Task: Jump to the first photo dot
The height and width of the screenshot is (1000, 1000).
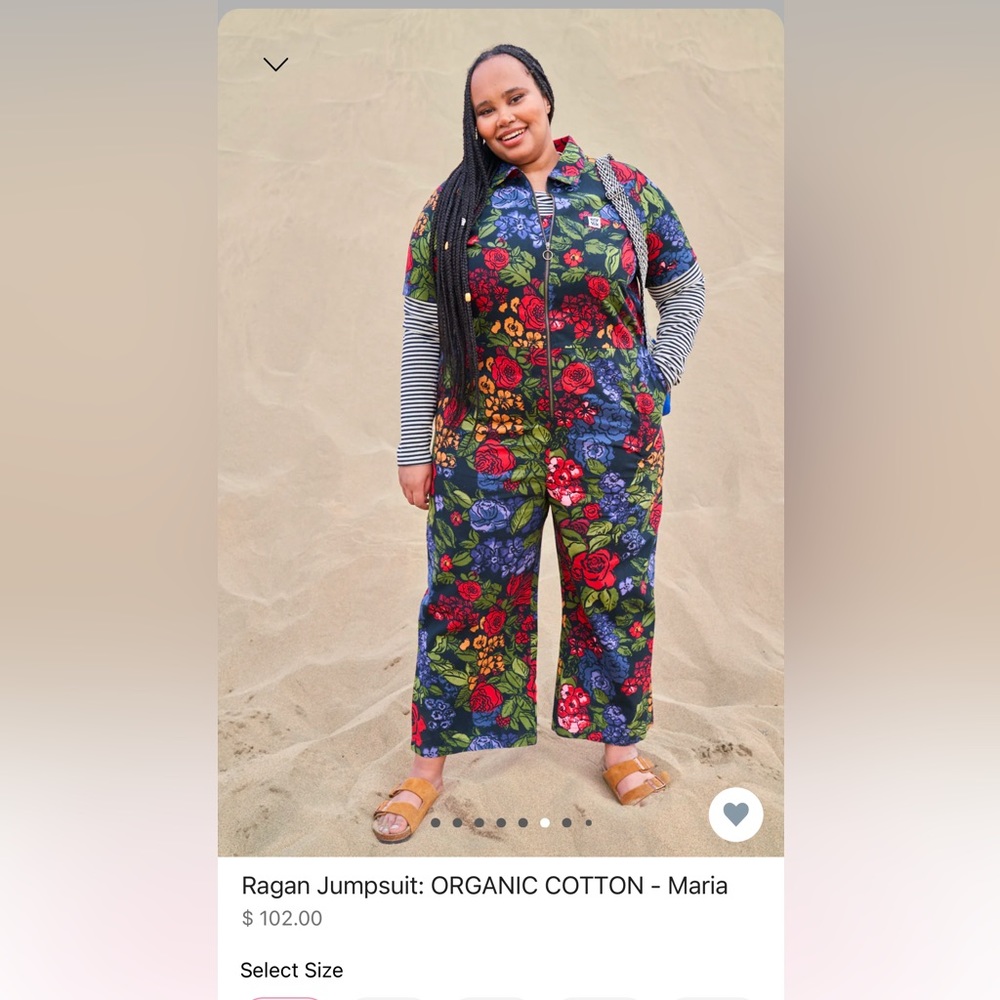Action: pos(435,823)
